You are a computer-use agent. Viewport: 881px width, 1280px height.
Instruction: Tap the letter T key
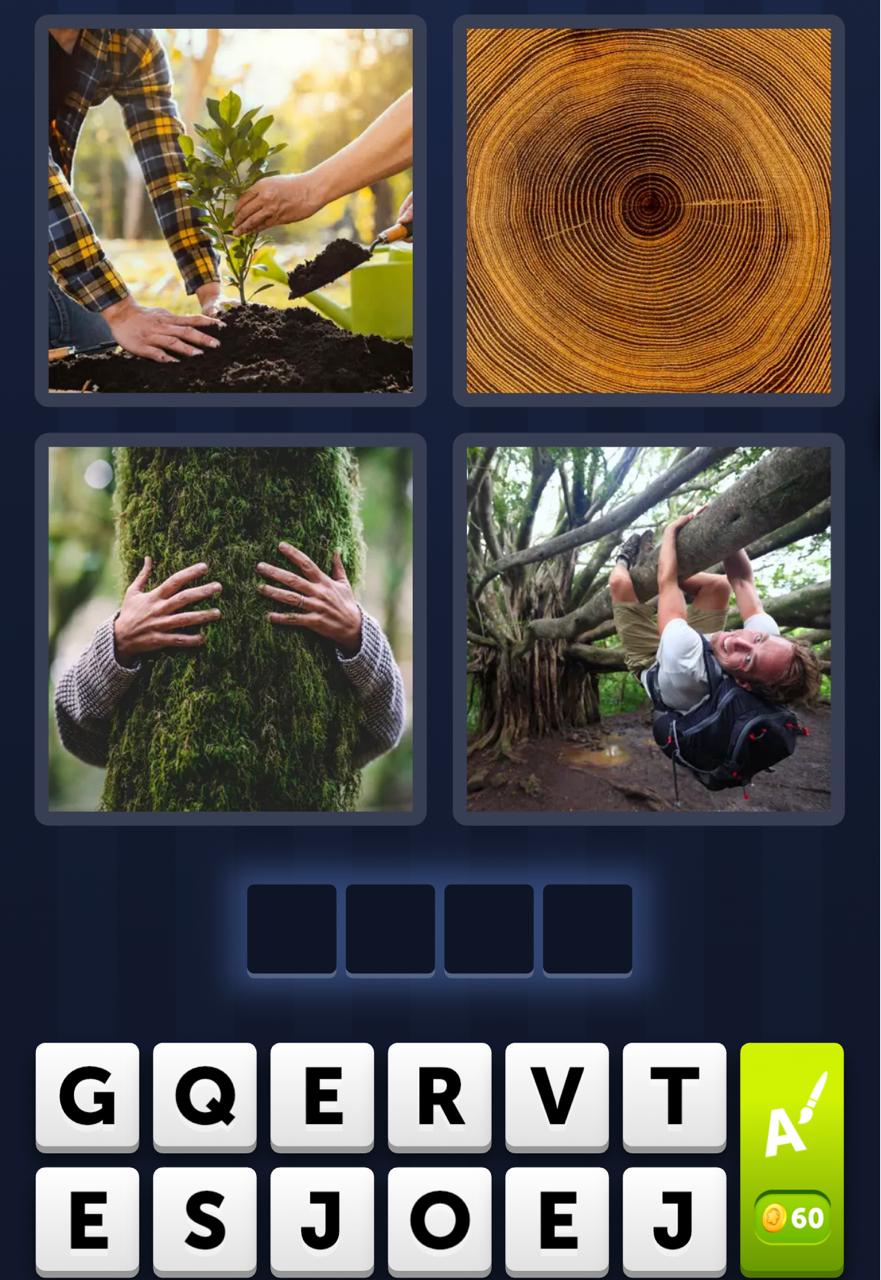click(673, 1096)
